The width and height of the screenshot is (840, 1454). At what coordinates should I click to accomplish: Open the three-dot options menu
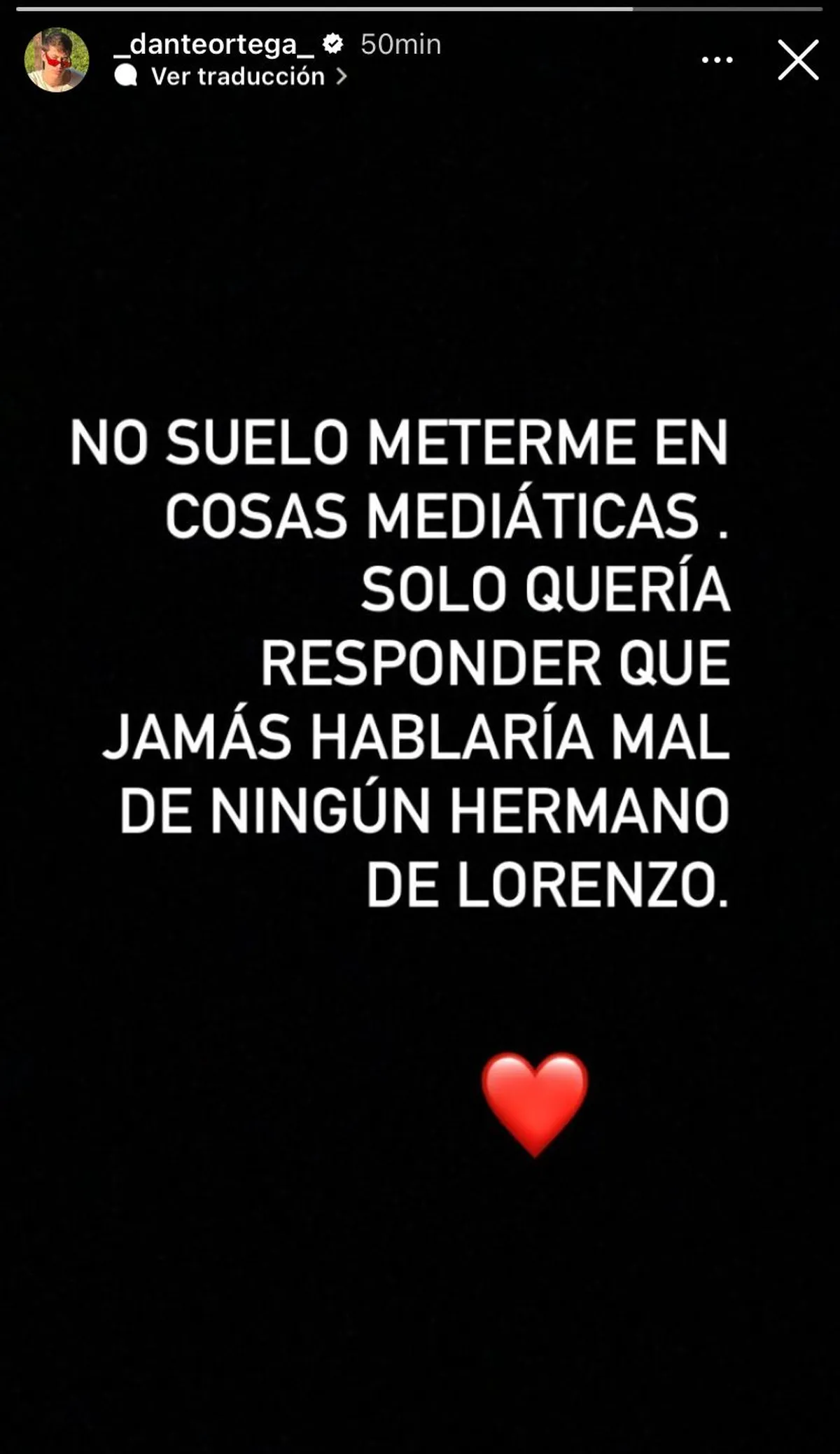[717, 60]
